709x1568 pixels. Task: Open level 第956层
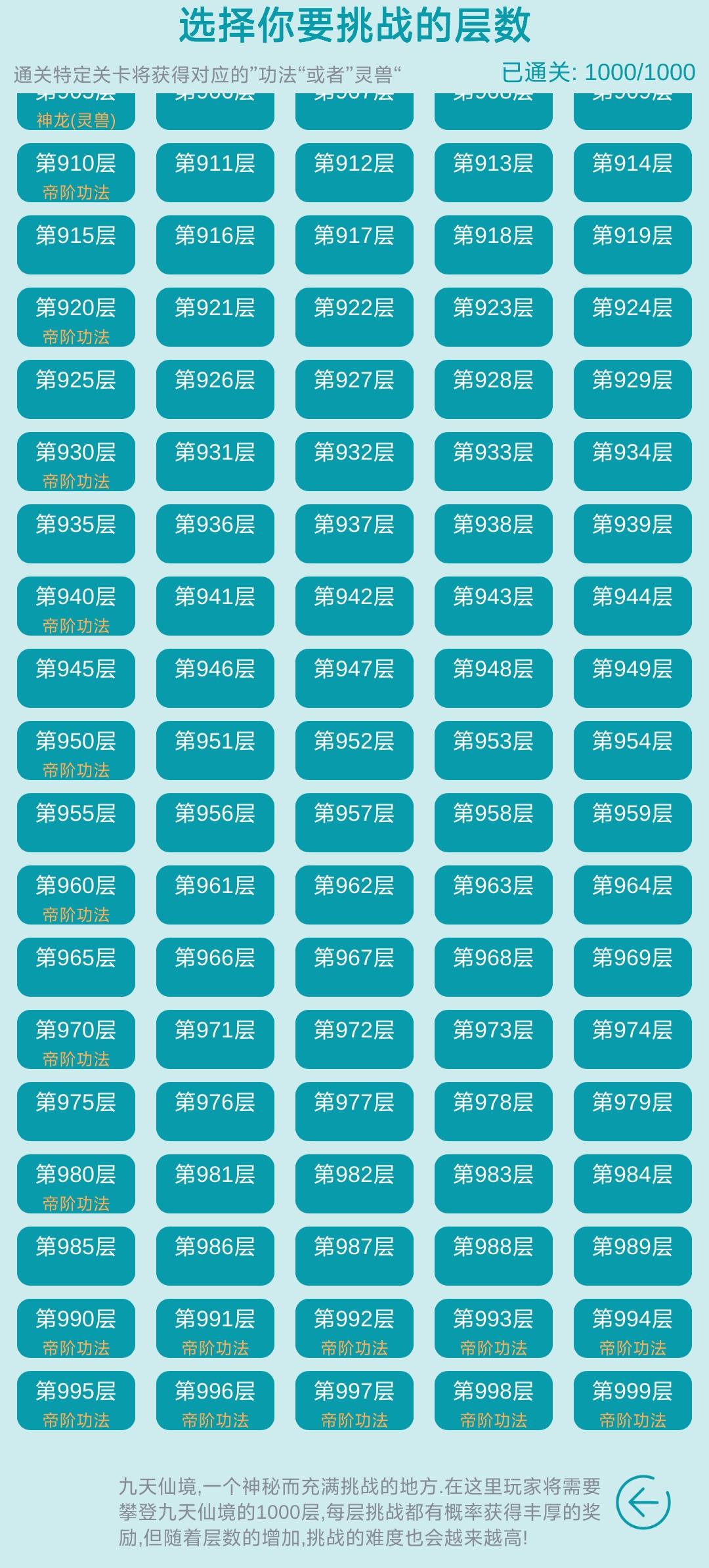click(x=215, y=823)
